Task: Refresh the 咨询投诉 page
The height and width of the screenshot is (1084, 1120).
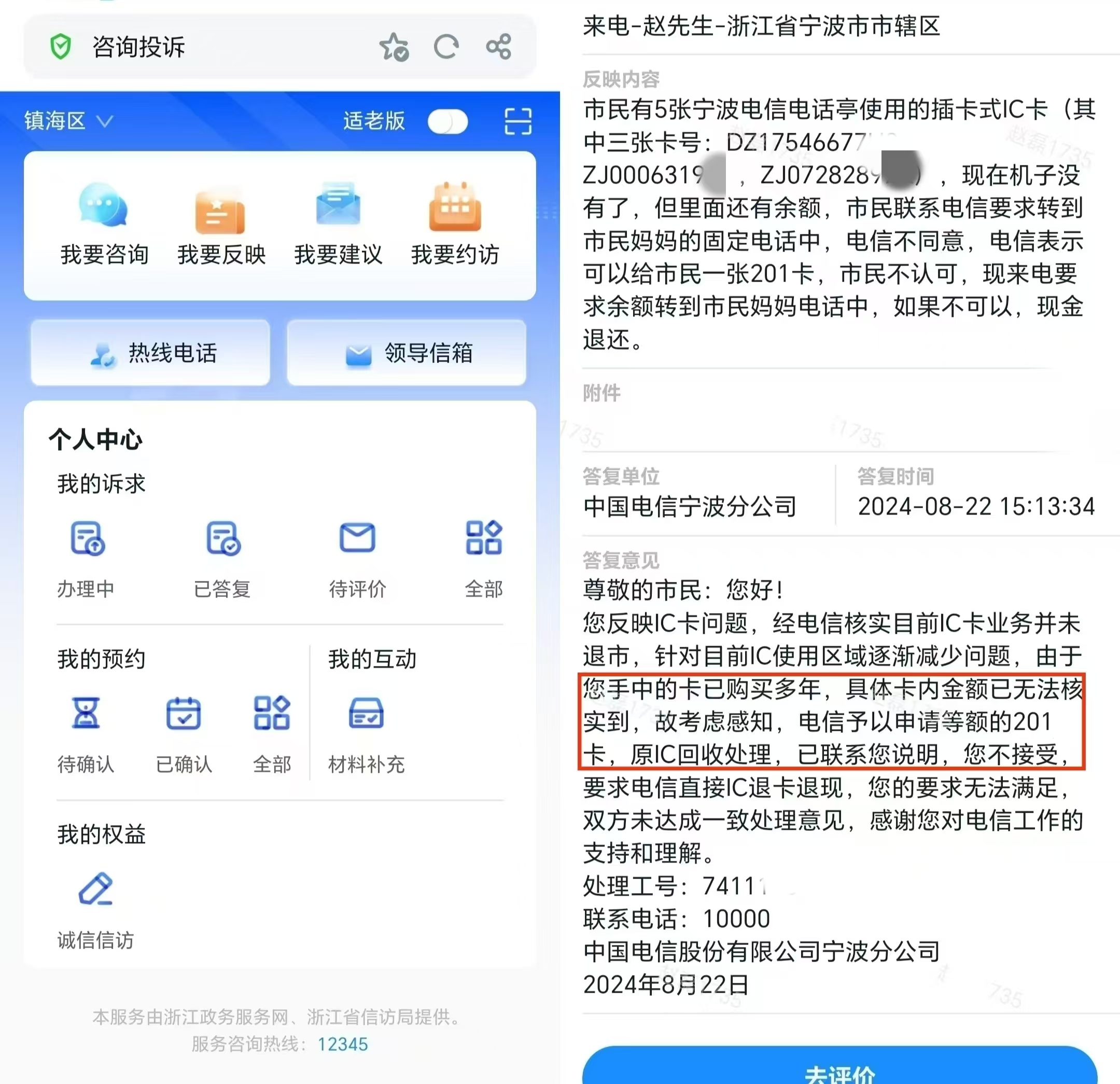Action: (446, 47)
